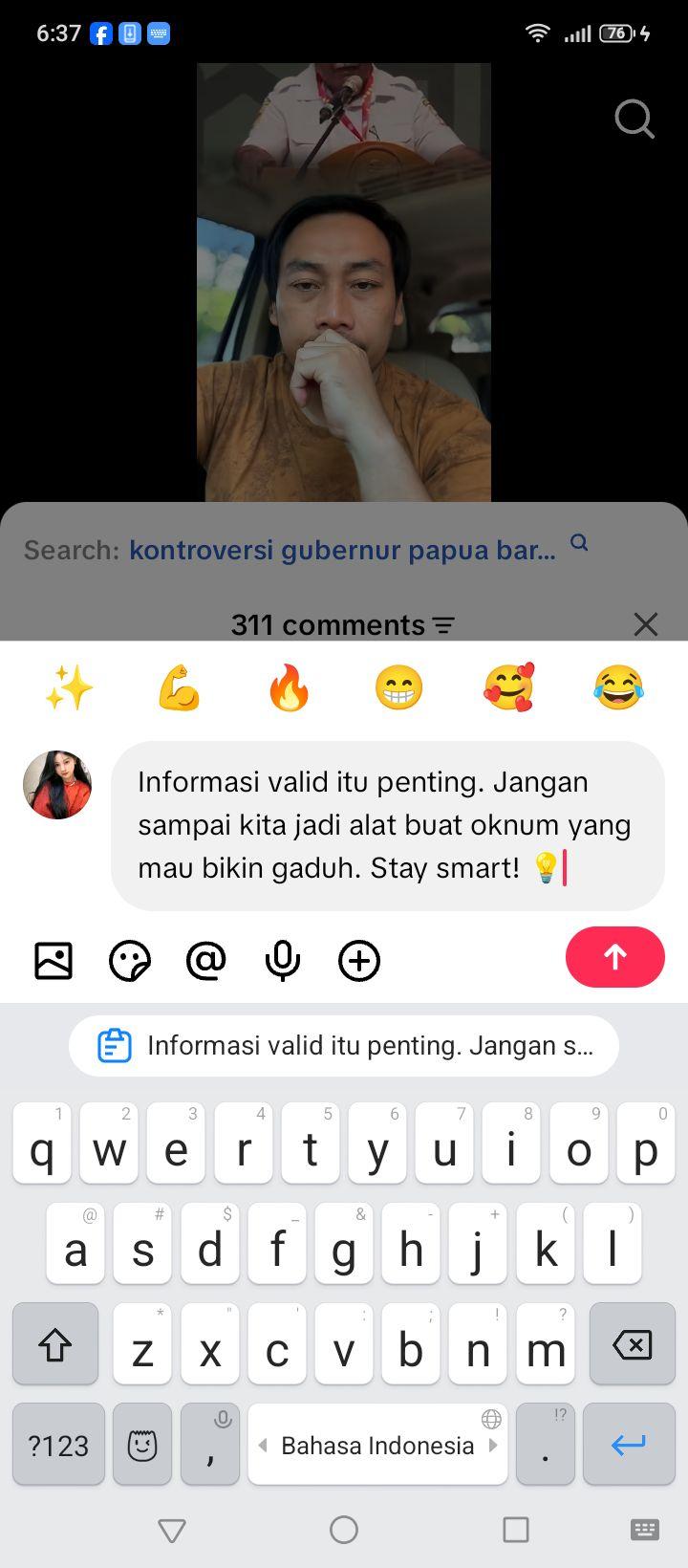Open the comment sort filter icon
This screenshot has width=688, height=1568.
point(443,626)
